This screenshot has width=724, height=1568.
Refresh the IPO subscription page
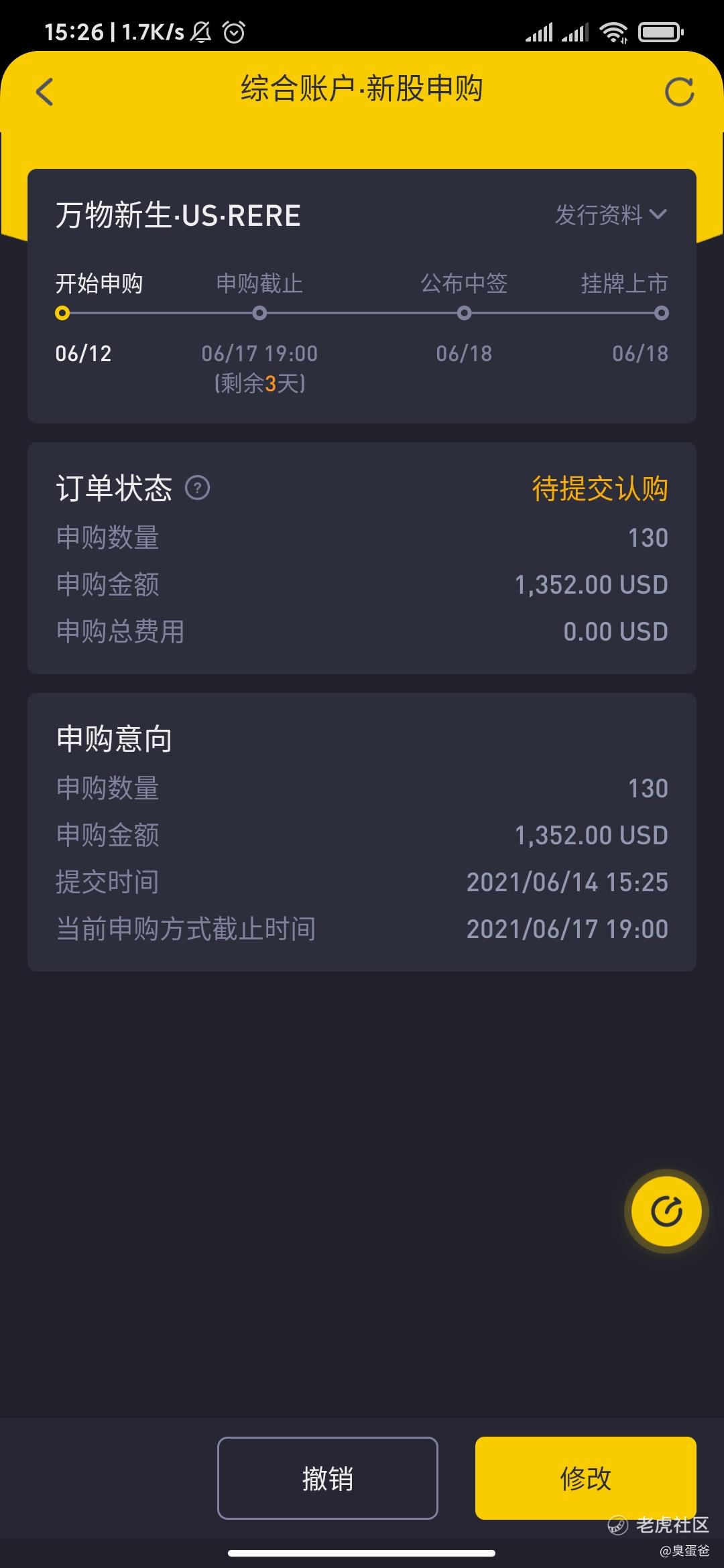click(x=679, y=92)
